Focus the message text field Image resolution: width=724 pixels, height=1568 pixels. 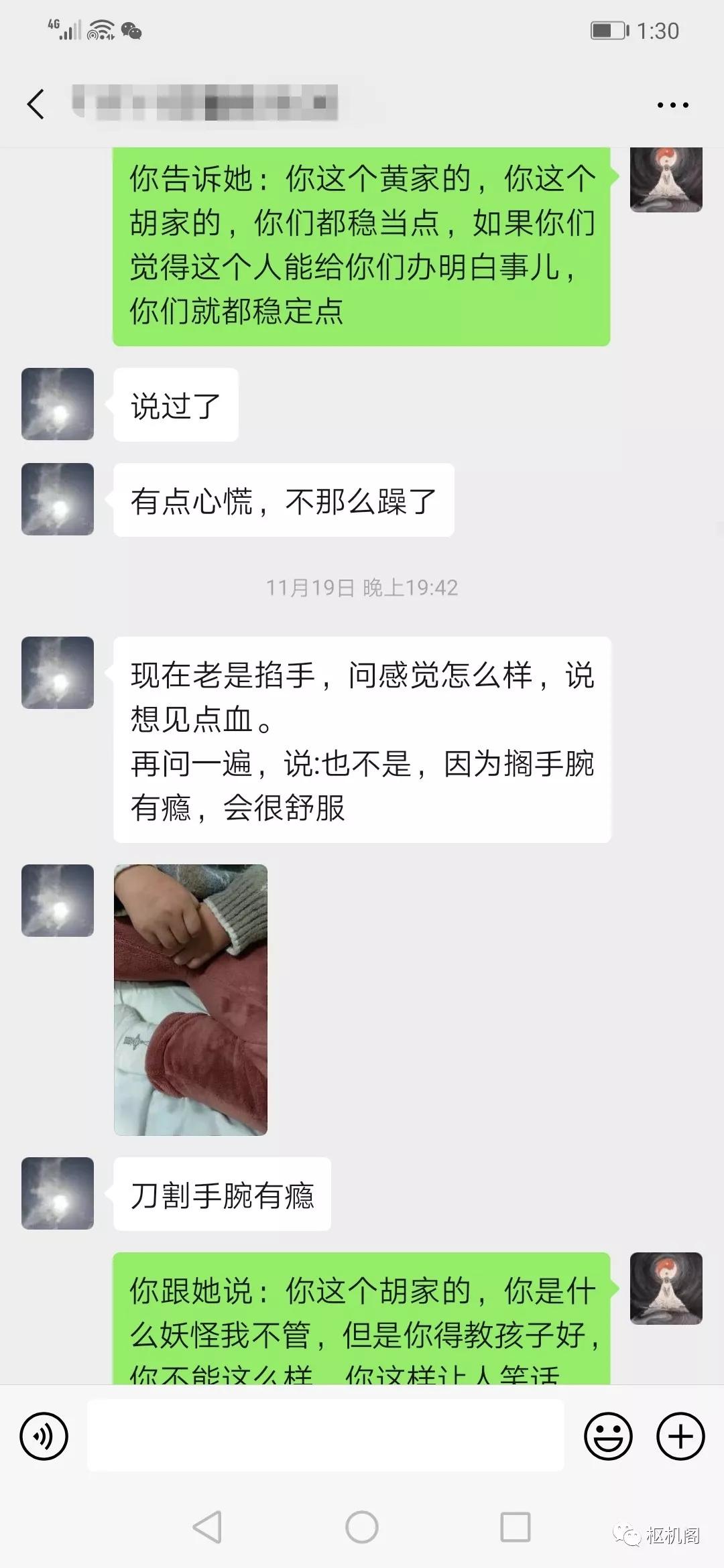click(x=325, y=1435)
